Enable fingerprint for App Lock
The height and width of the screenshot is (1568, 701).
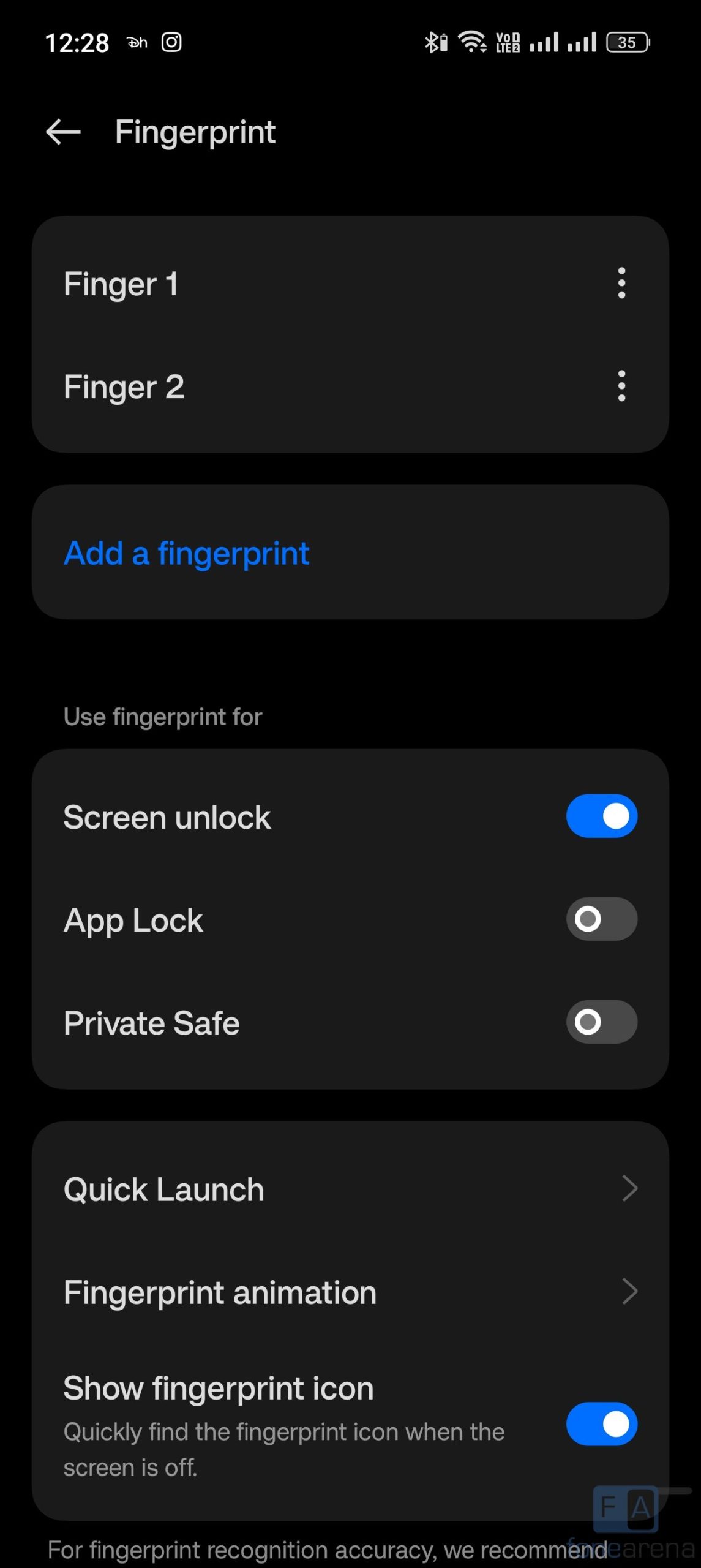click(601, 919)
